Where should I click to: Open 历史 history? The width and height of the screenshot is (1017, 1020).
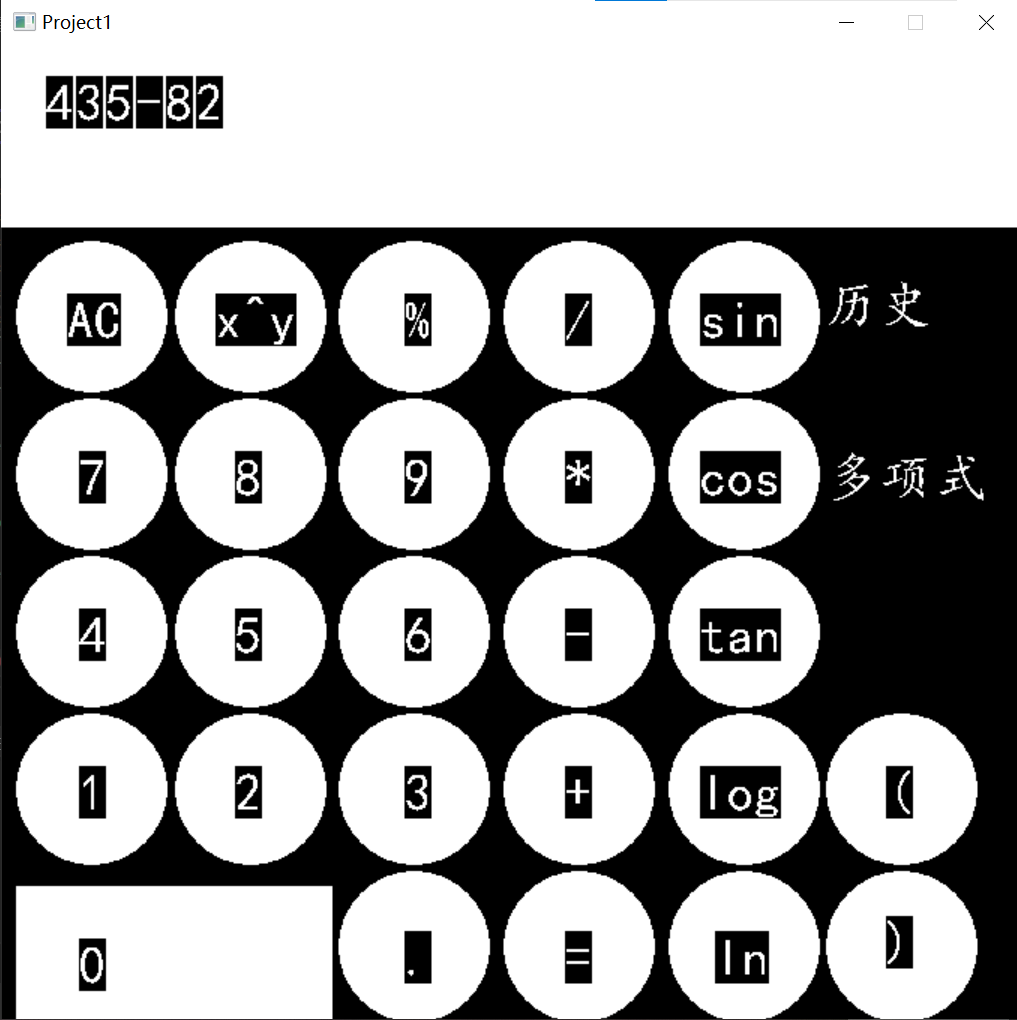click(x=878, y=306)
